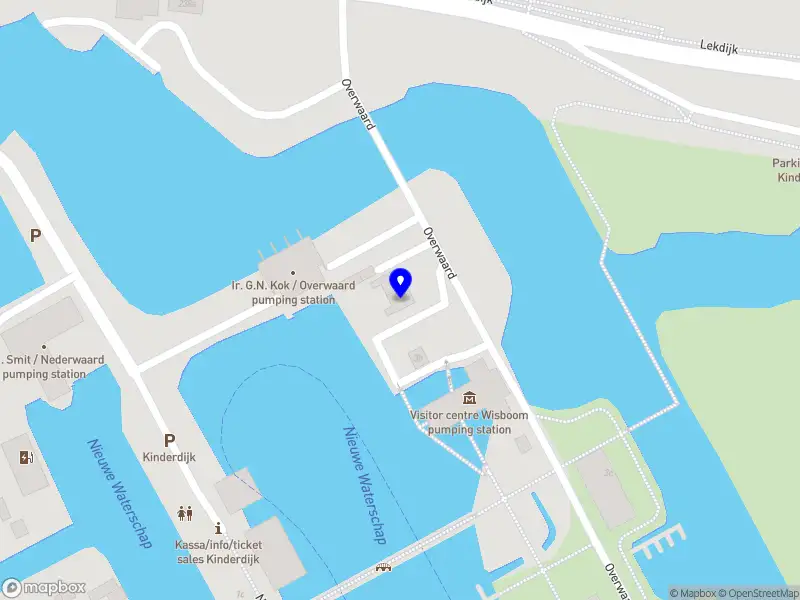Open the OpenStreetMap attribution link

coord(759,593)
